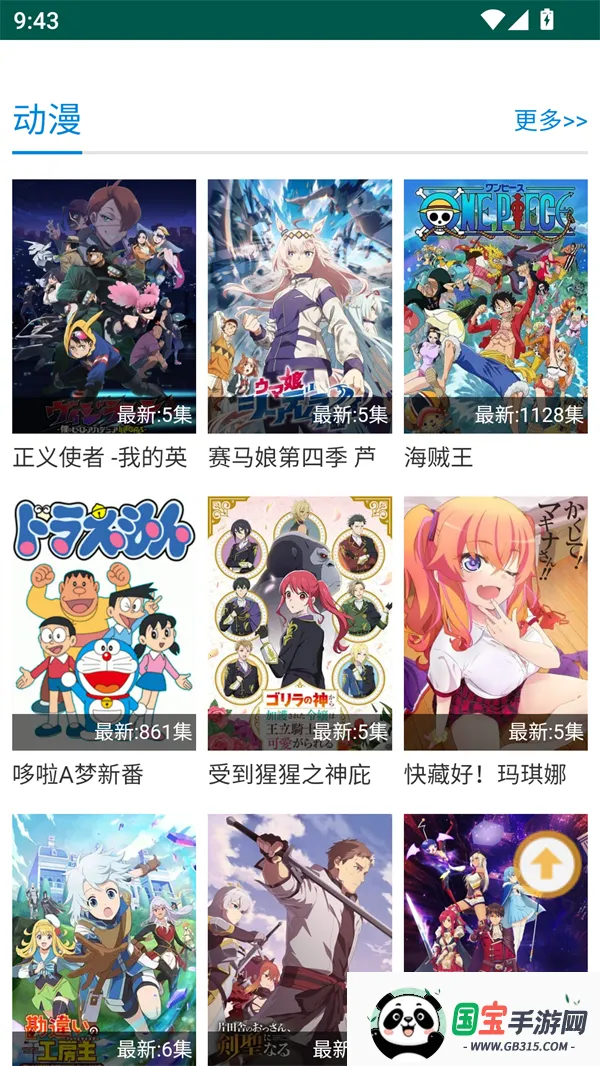Open the 更多>> link for 动漫
Viewport: 600px width, 1066px height.
pyautogui.click(x=550, y=121)
